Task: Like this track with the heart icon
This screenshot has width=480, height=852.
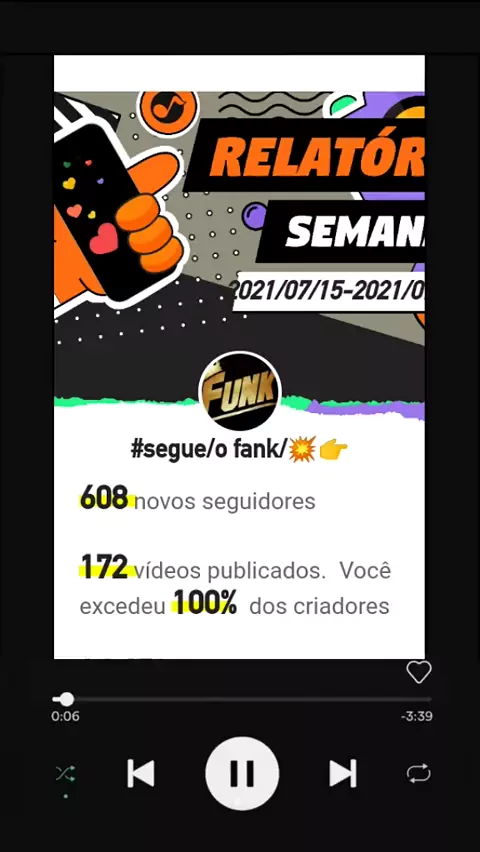Action: tap(419, 672)
